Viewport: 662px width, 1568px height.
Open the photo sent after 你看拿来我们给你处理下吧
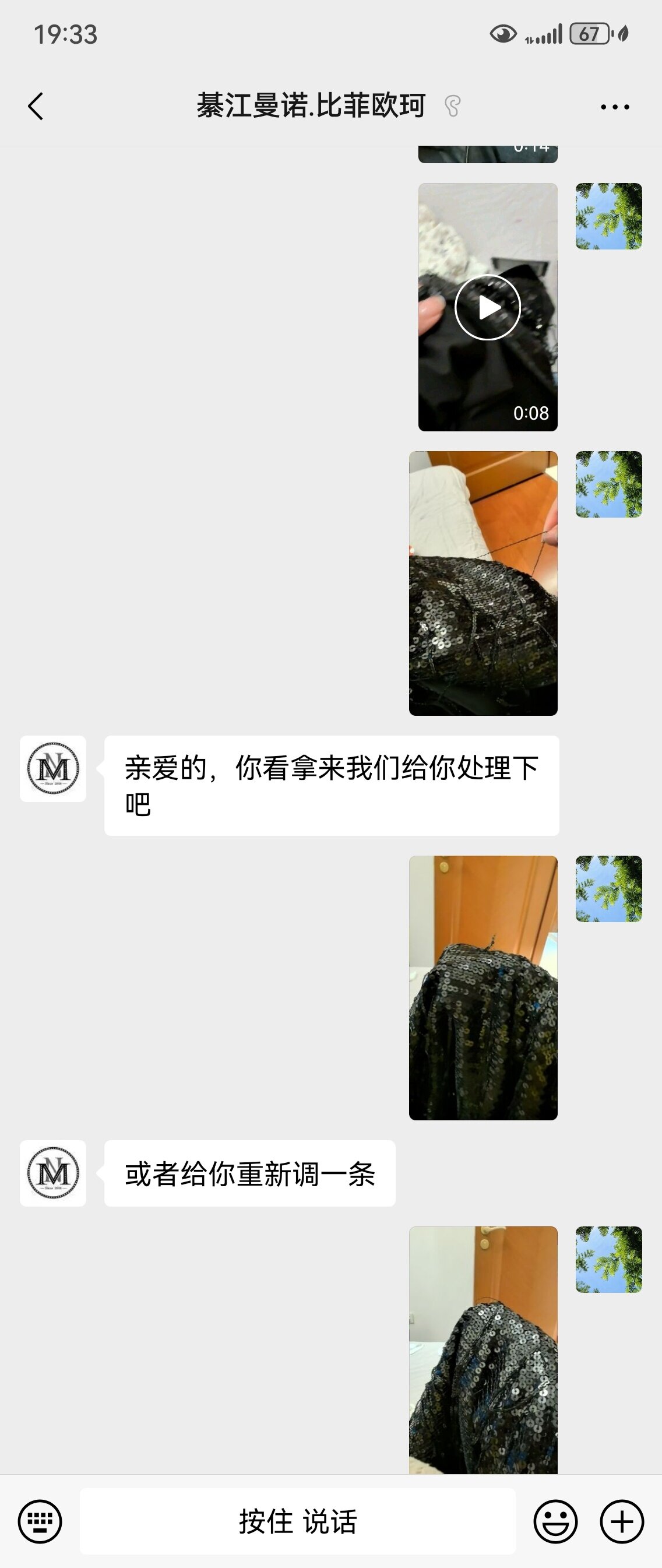click(x=483, y=987)
